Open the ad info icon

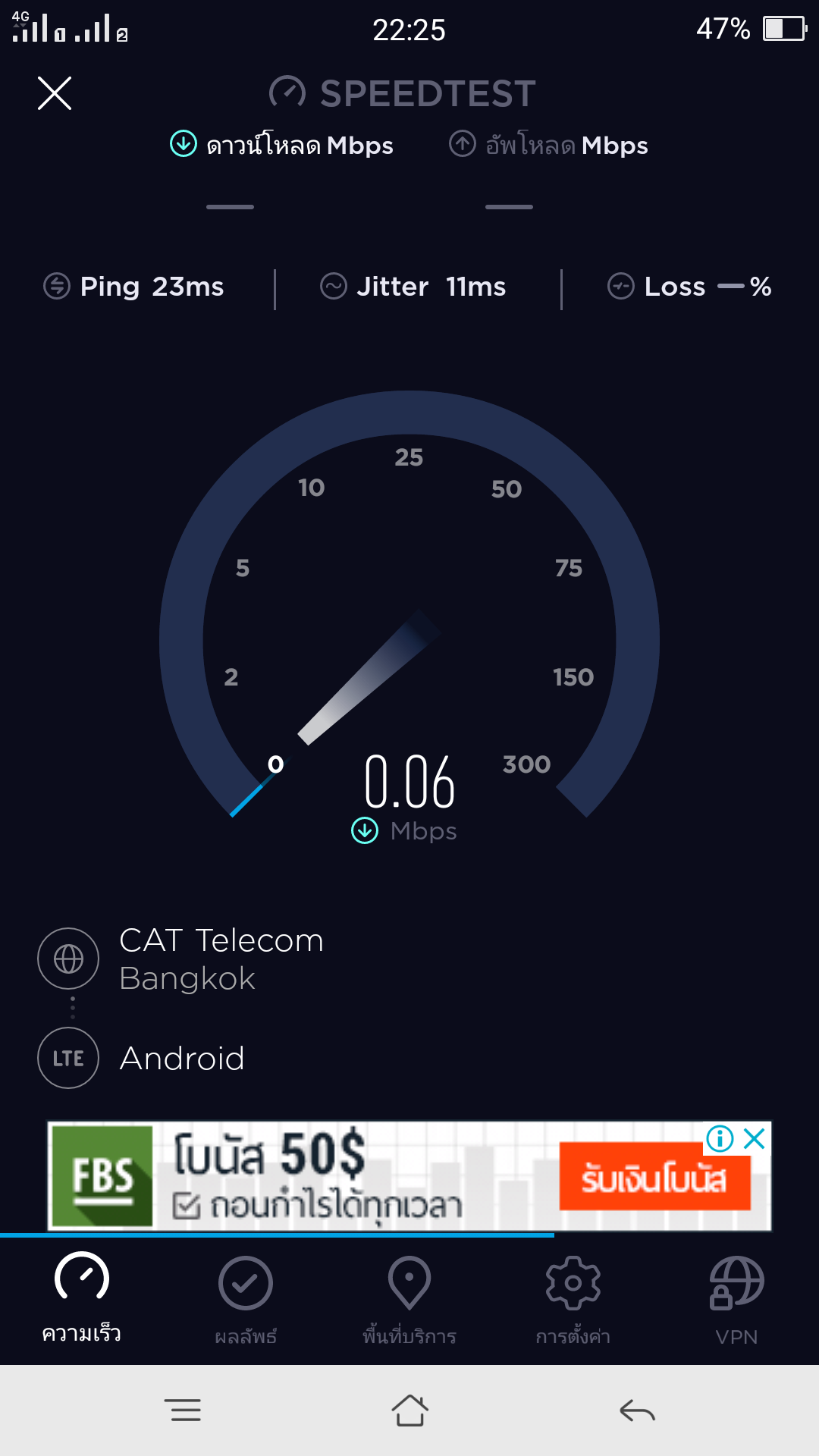pyautogui.click(x=720, y=1138)
